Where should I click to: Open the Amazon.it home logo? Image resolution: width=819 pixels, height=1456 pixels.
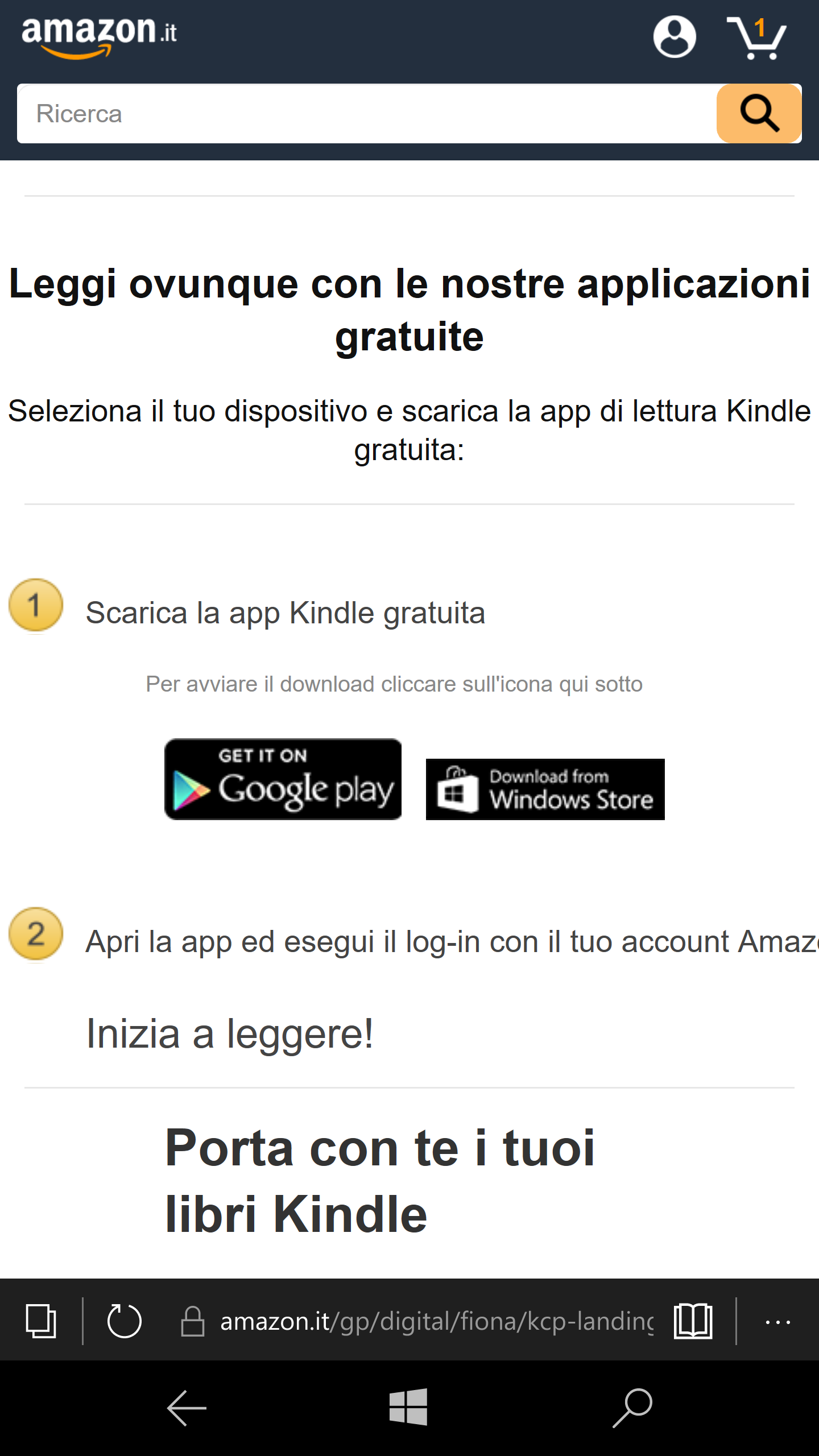[x=99, y=36]
